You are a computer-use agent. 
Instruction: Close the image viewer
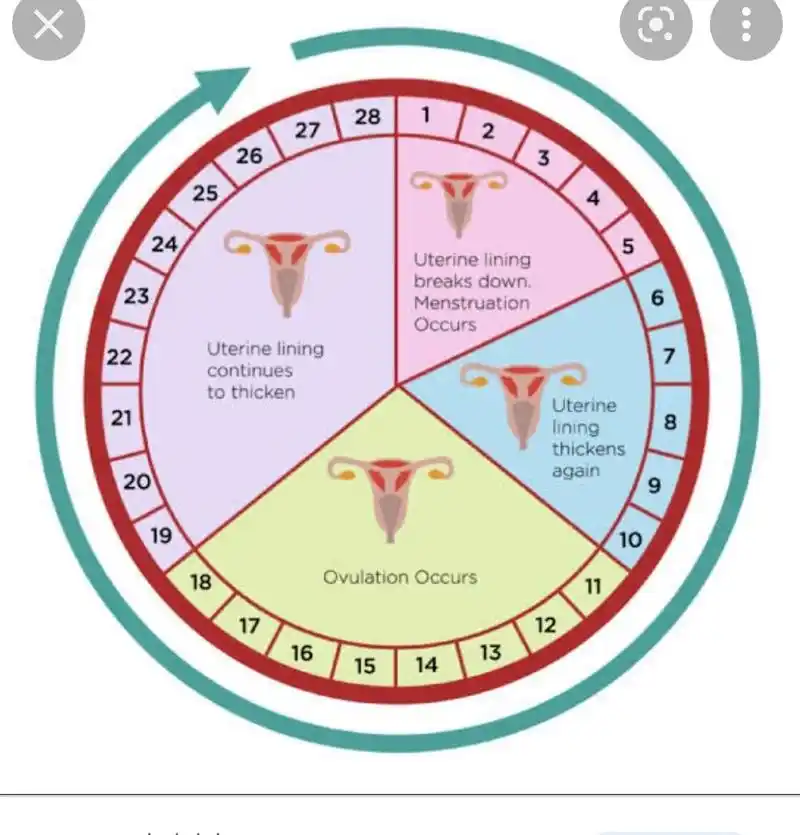[x=47, y=25]
